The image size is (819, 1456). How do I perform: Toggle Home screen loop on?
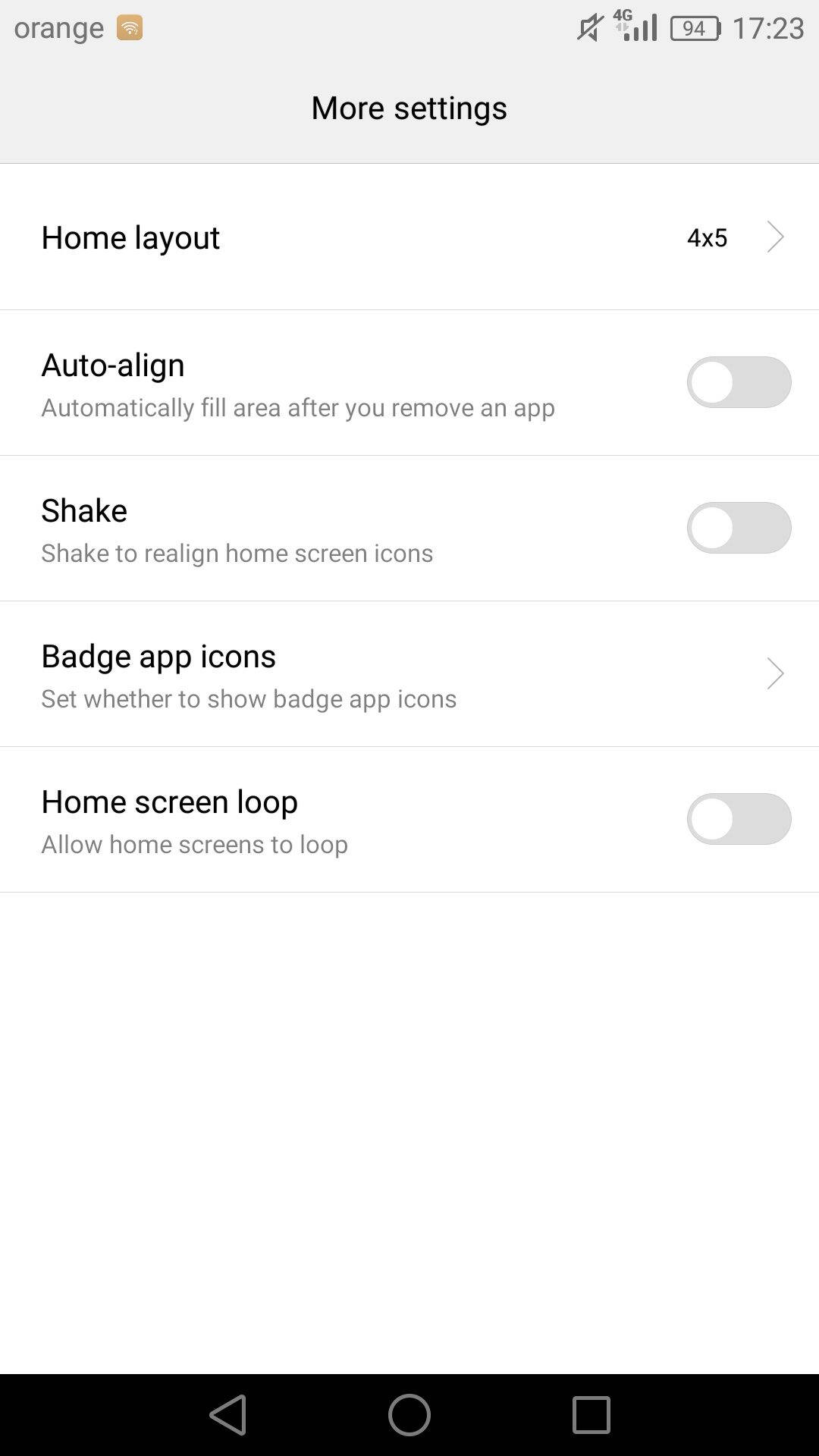pos(739,819)
